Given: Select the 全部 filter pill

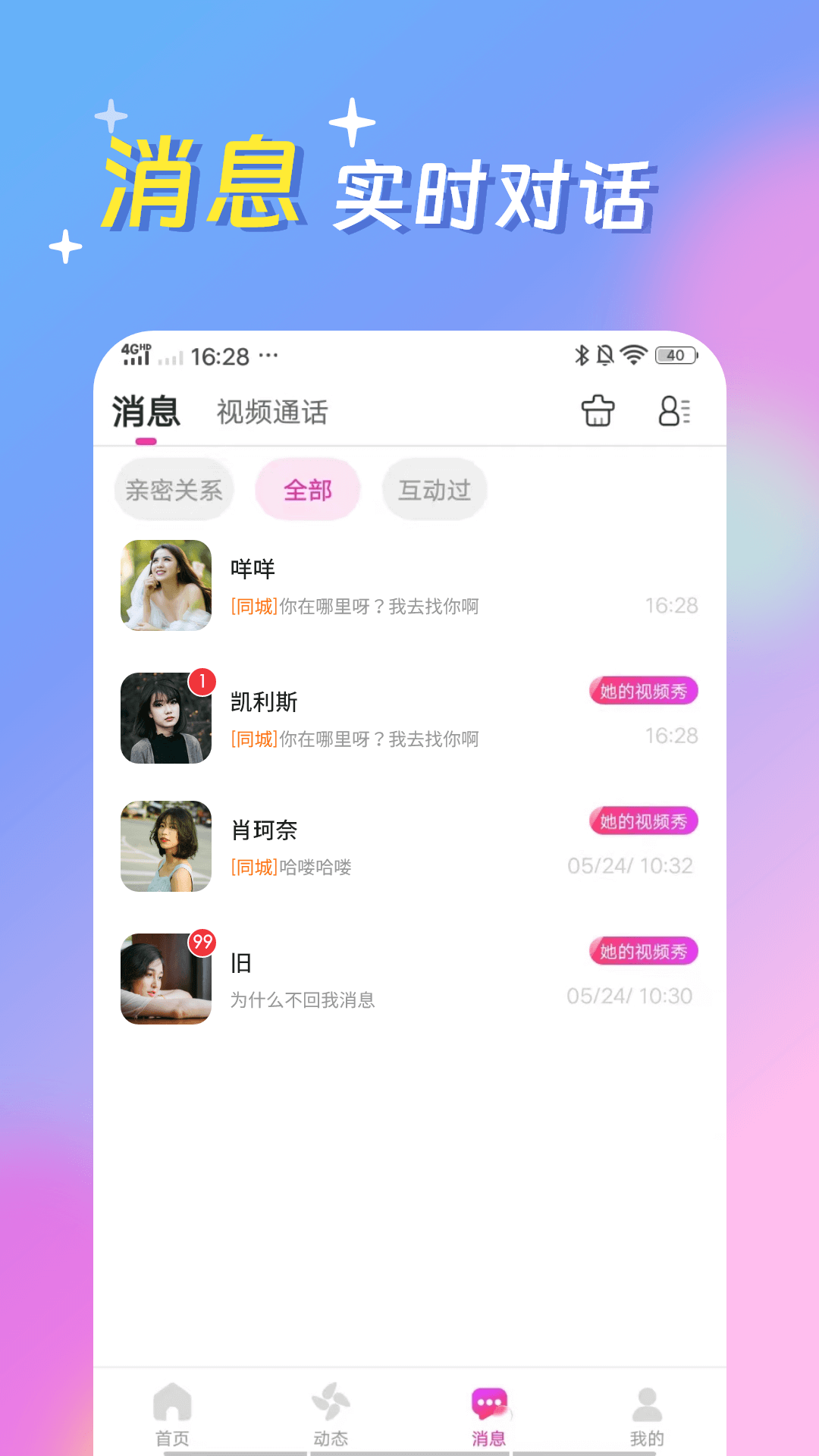Looking at the screenshot, I should click(307, 490).
